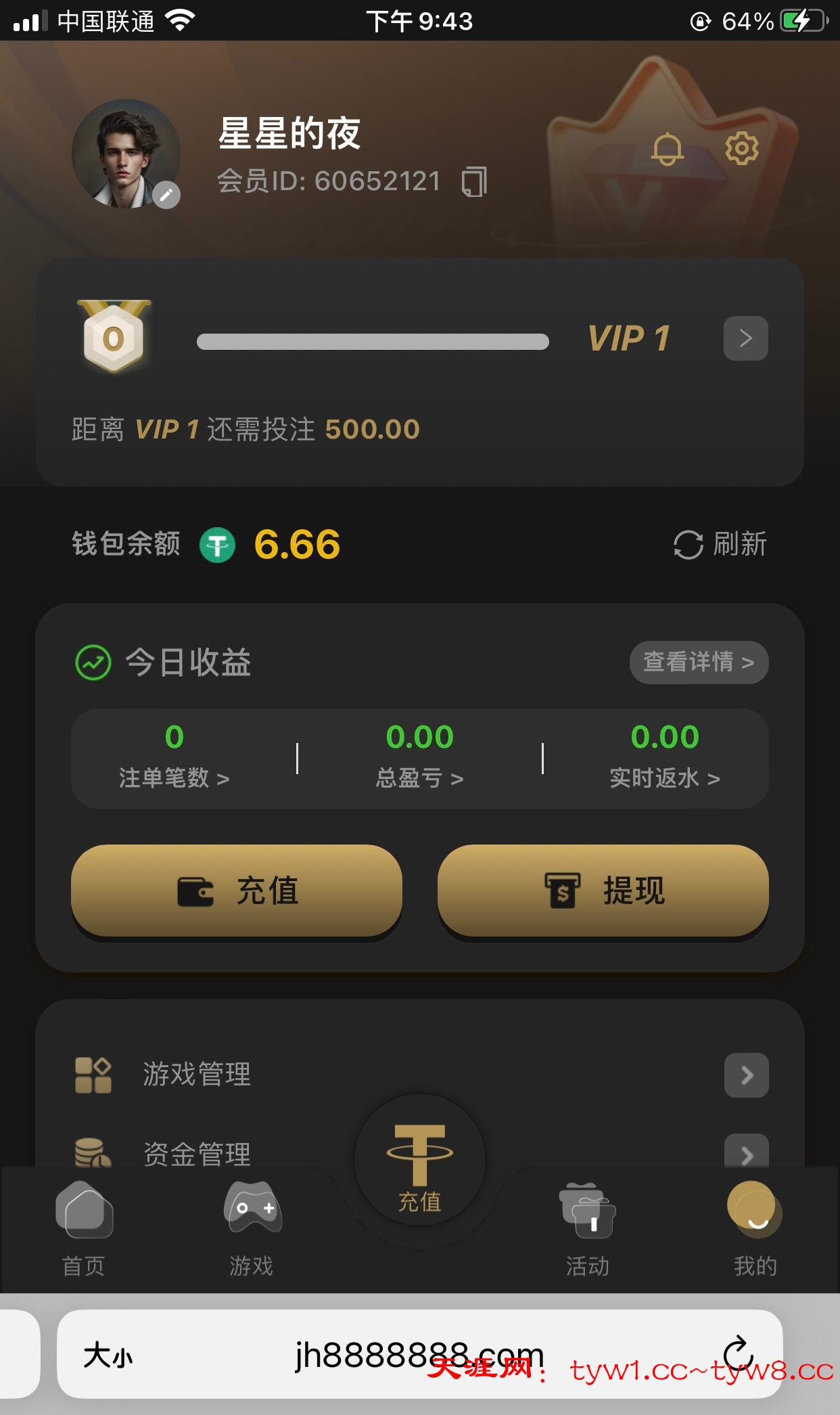Refresh the wallet balance (刷新)

pos(720,544)
